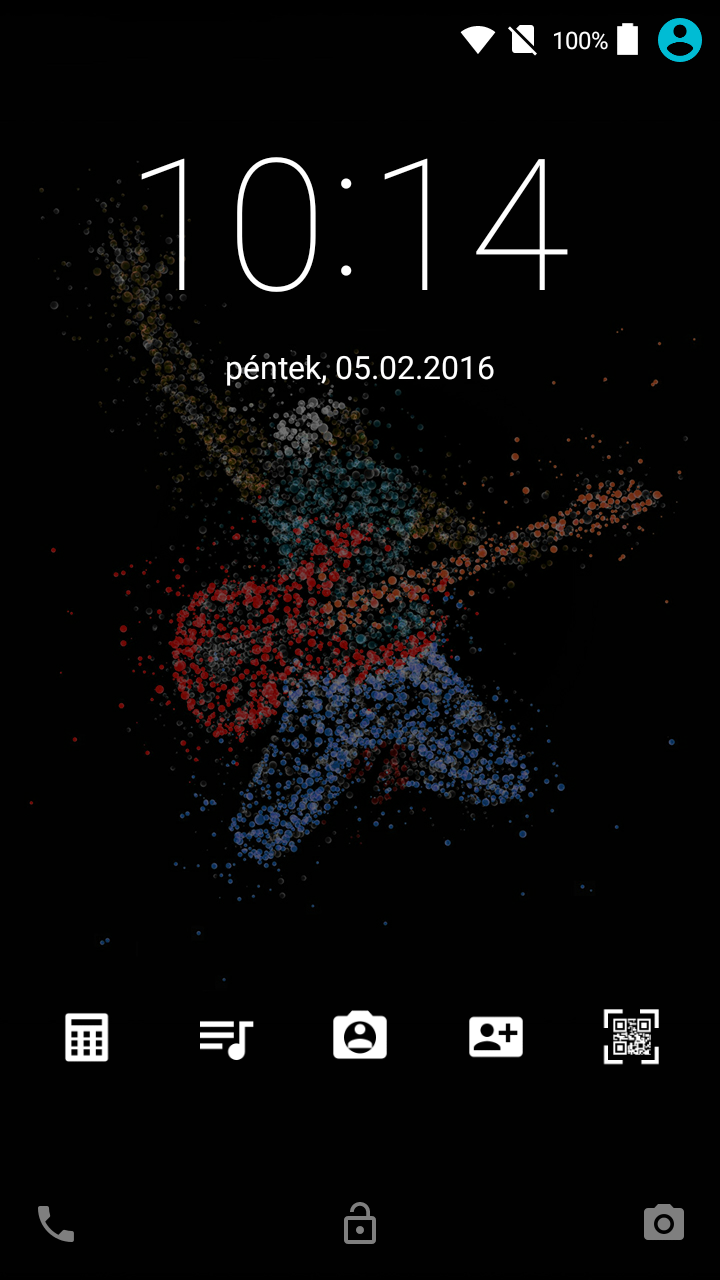The image size is (720, 1280).
Task: Open the phone dialer from lock screen
Action: 56,1224
